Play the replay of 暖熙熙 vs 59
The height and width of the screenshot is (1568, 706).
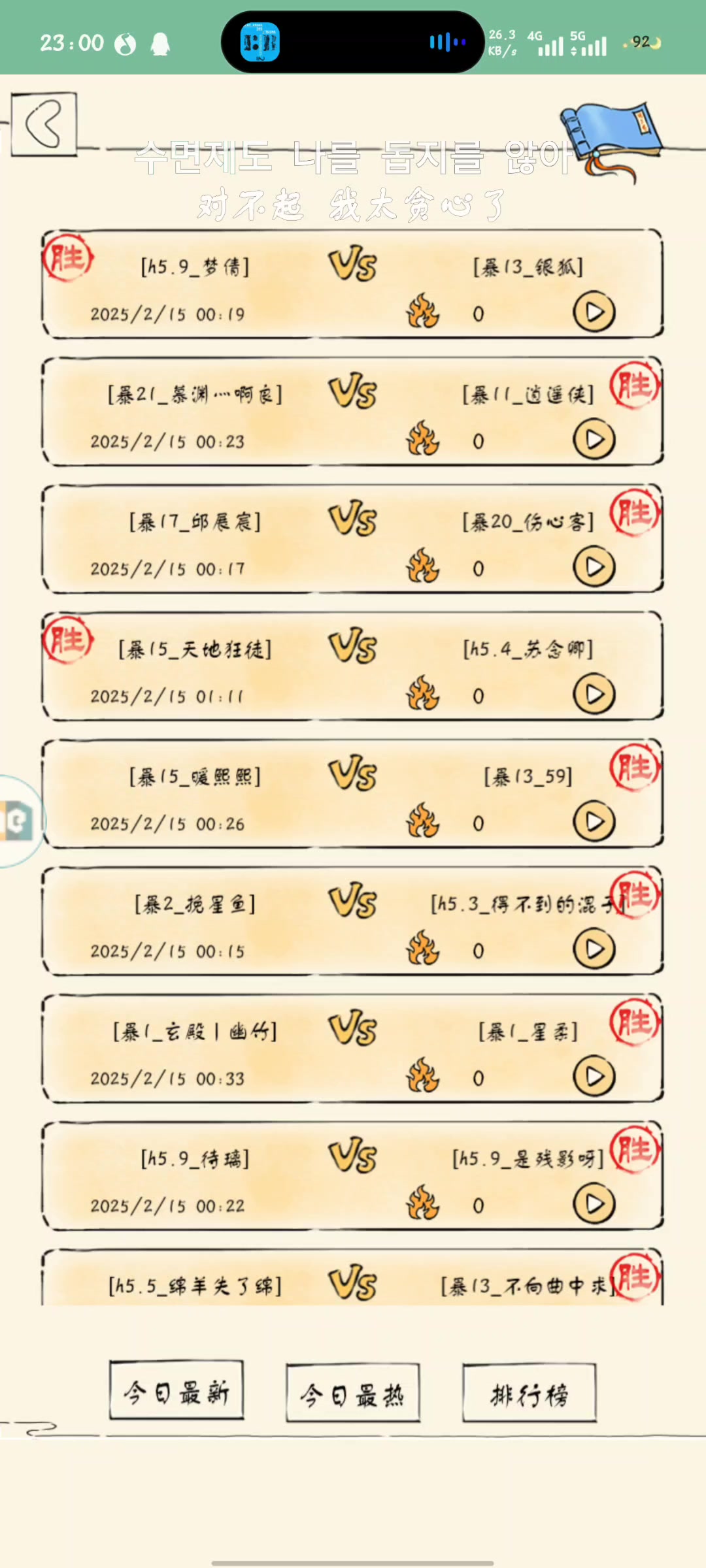point(594,821)
